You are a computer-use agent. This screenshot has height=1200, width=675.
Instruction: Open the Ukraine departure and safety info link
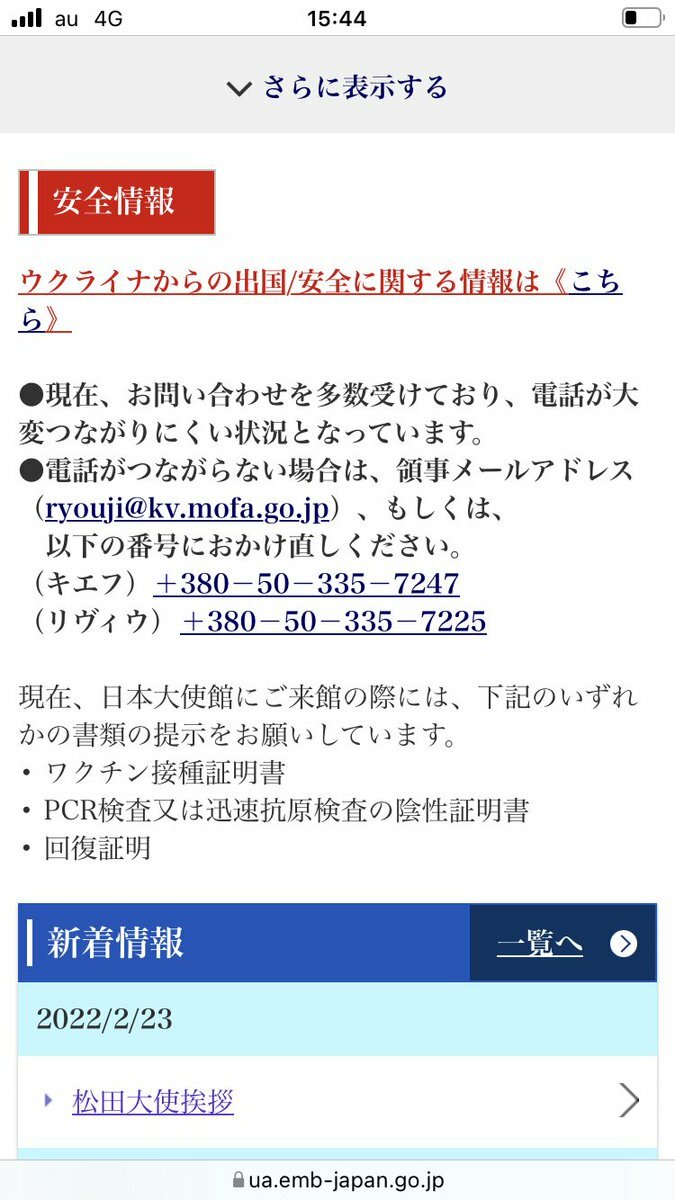(320, 302)
